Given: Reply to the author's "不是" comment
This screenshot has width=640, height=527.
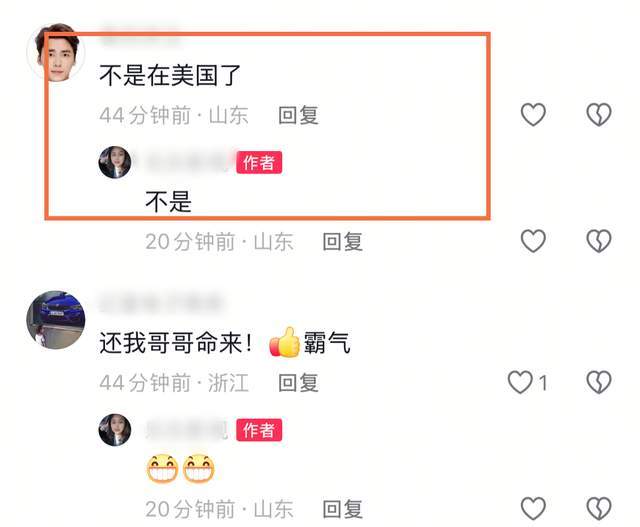Looking at the screenshot, I should [342, 241].
